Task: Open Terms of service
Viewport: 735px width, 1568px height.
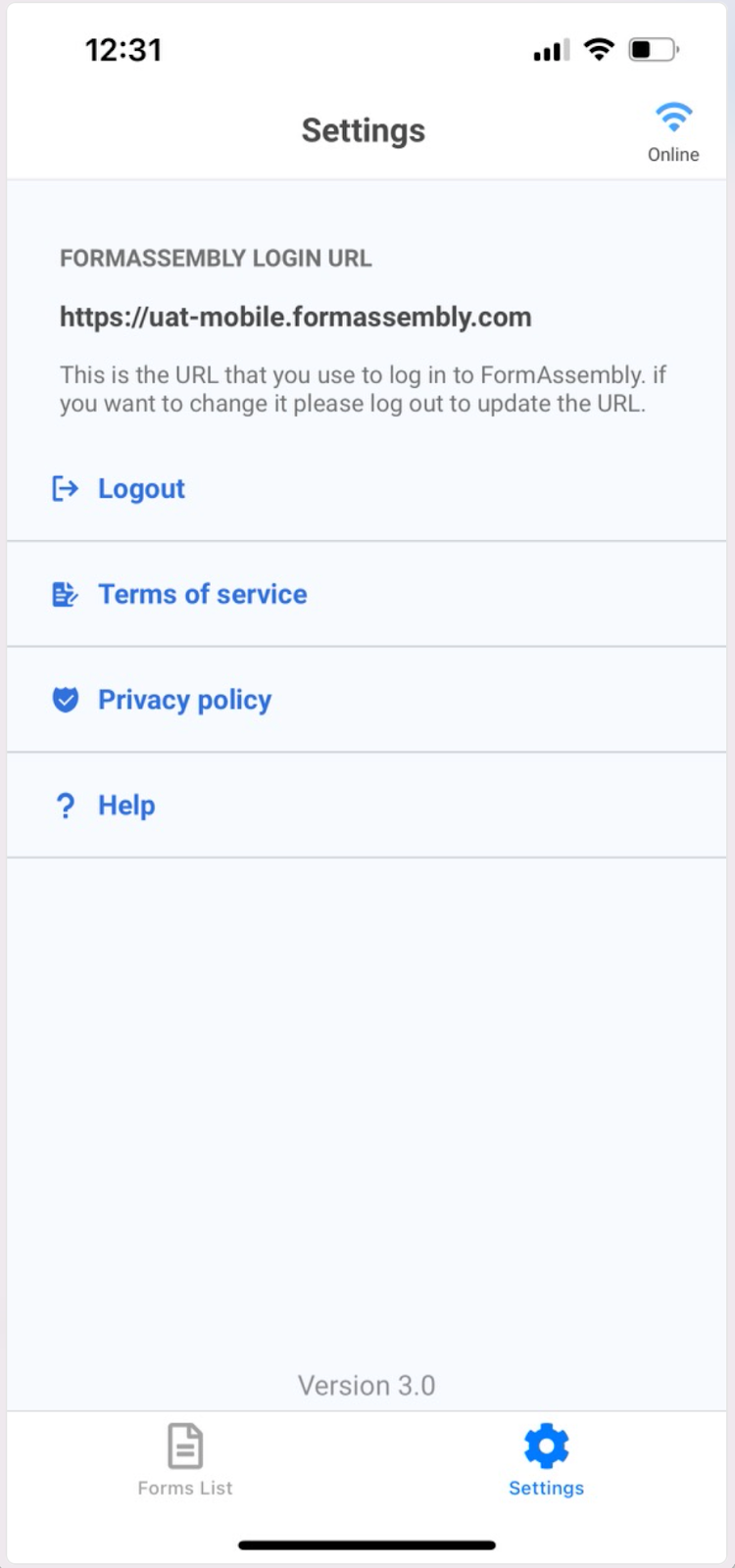Action: point(202,595)
